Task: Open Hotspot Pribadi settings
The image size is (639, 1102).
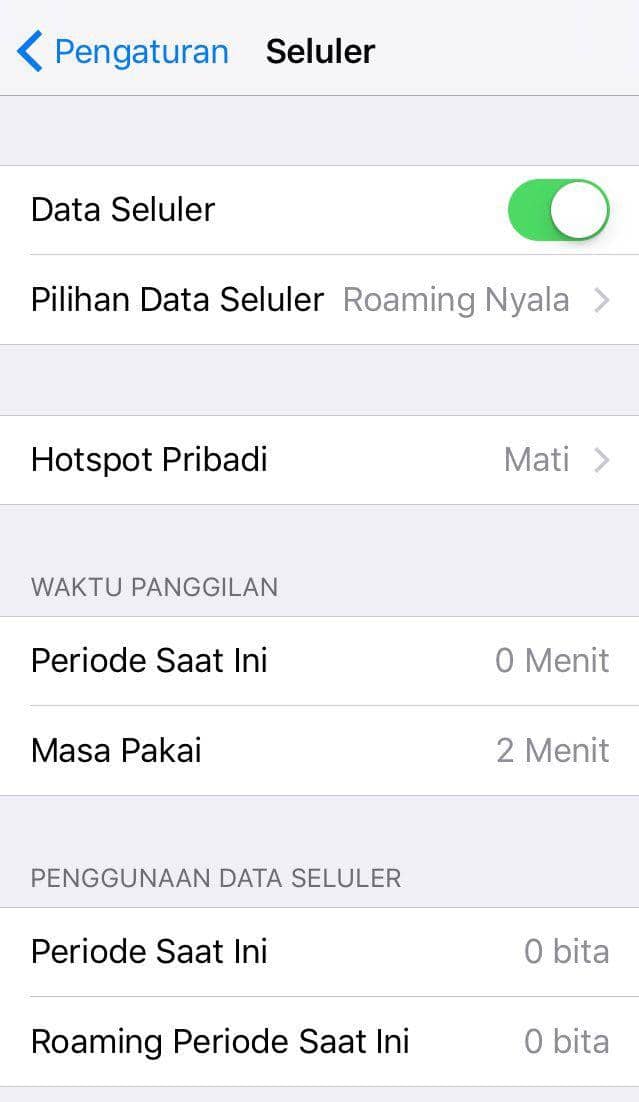Action: pyautogui.click(x=319, y=460)
